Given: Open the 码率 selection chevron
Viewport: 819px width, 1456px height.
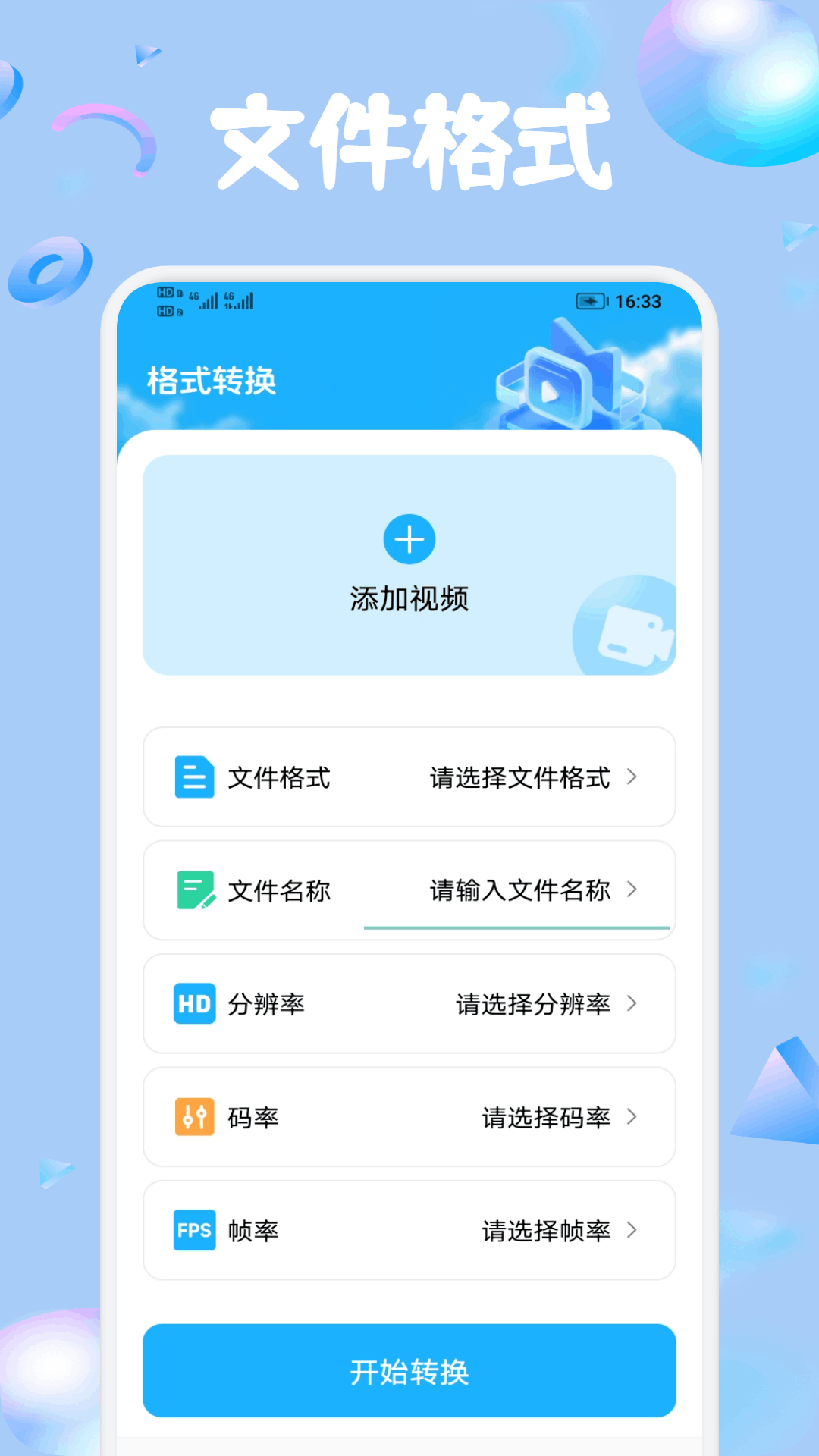Looking at the screenshot, I should pos(632,1117).
